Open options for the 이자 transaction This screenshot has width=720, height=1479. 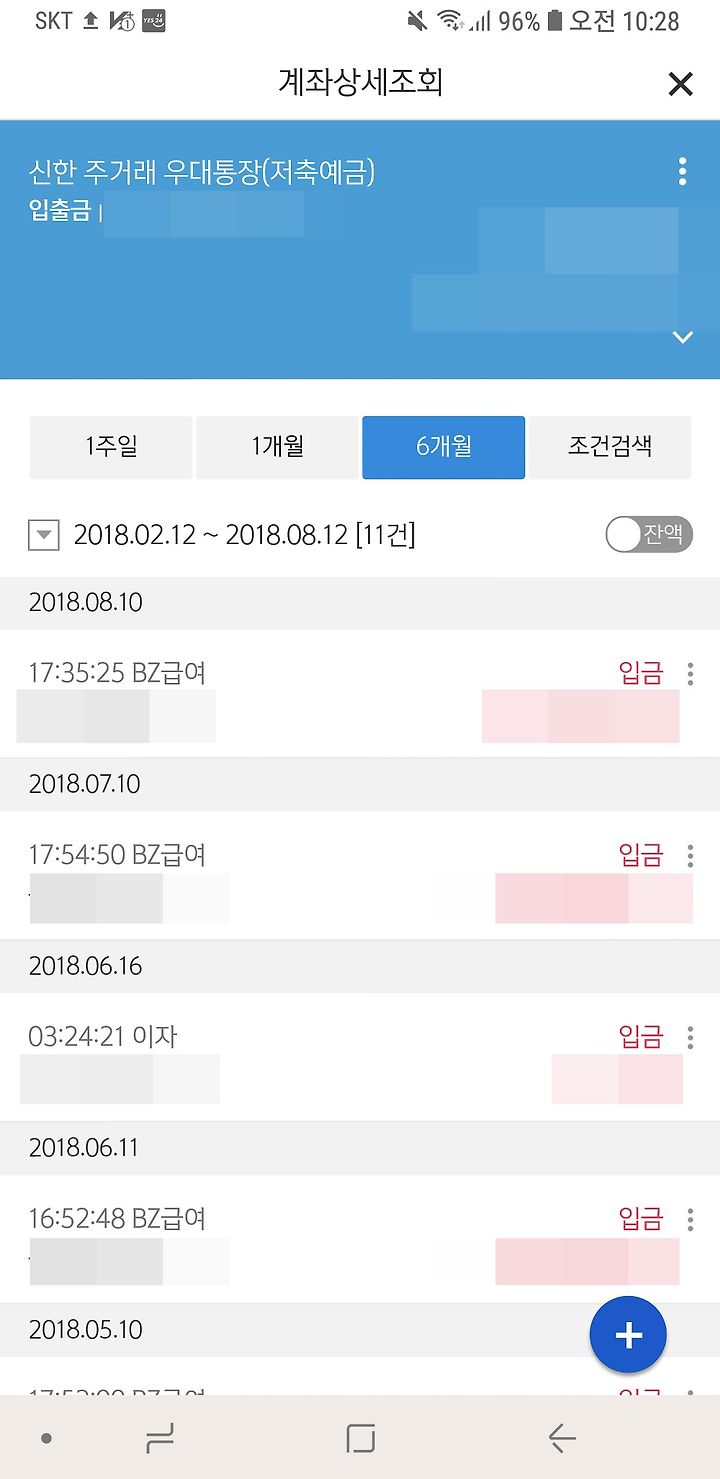[x=690, y=1038]
